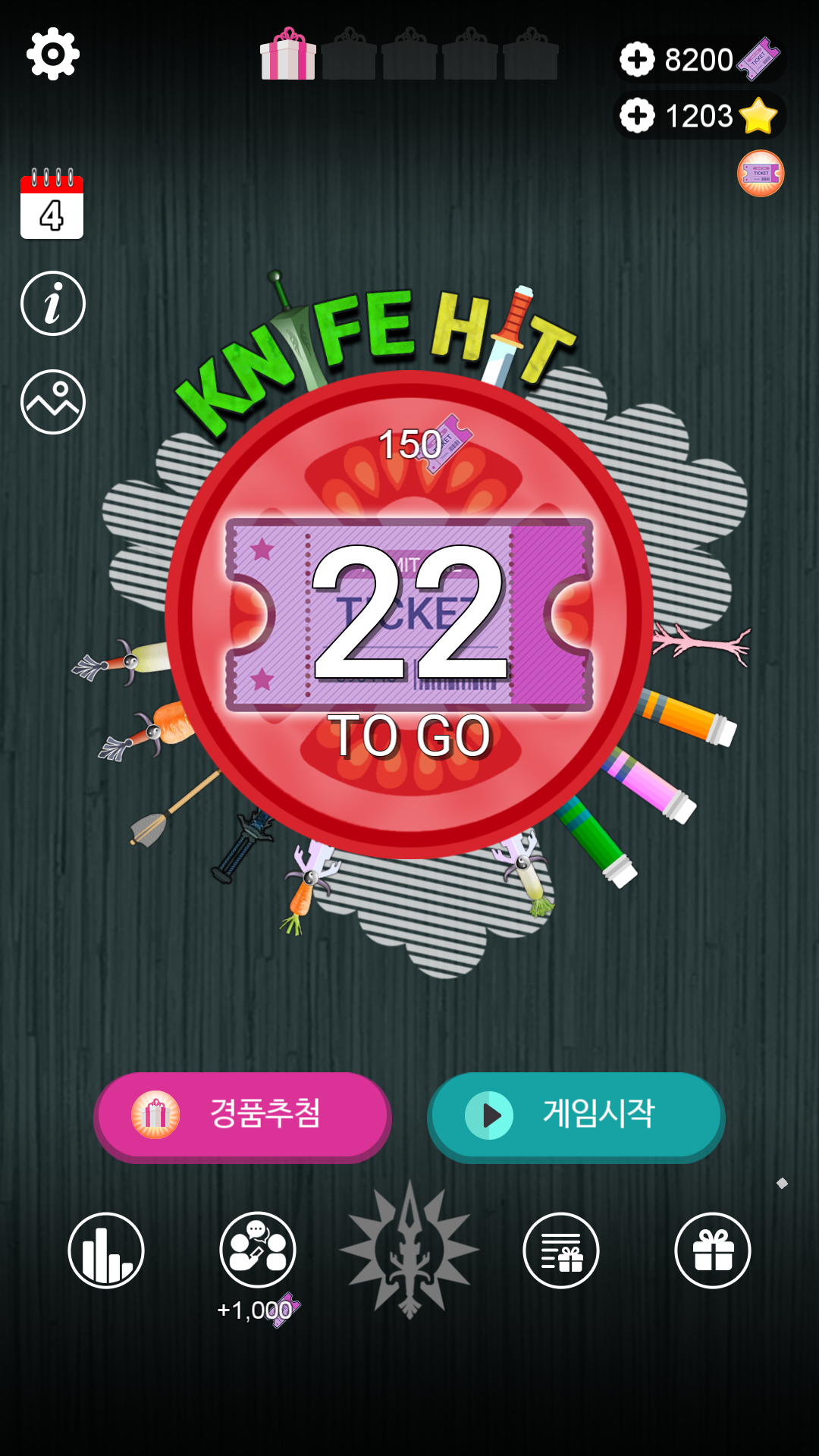Open the image gallery icon
Screen dimensions: 819x1456
[53, 402]
